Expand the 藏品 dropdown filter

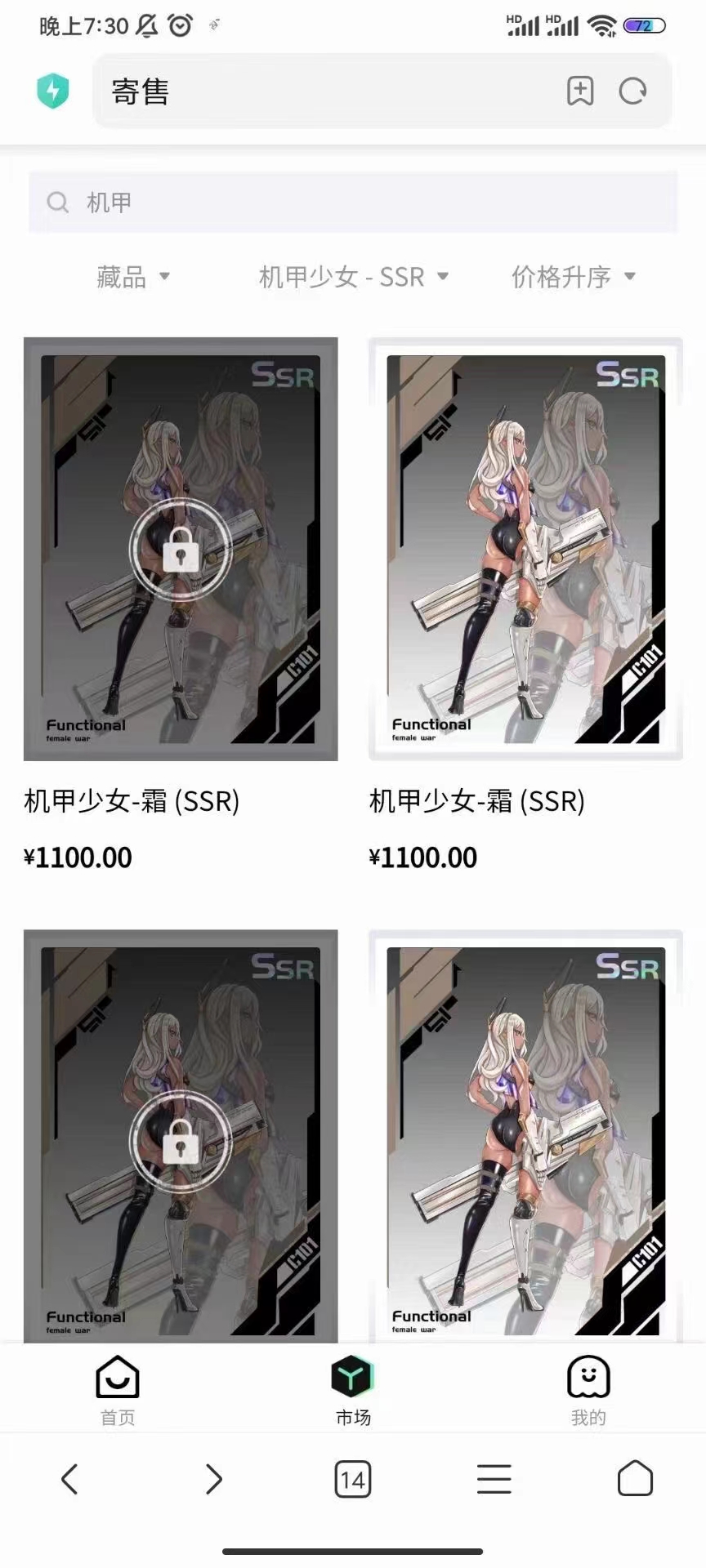tap(133, 277)
